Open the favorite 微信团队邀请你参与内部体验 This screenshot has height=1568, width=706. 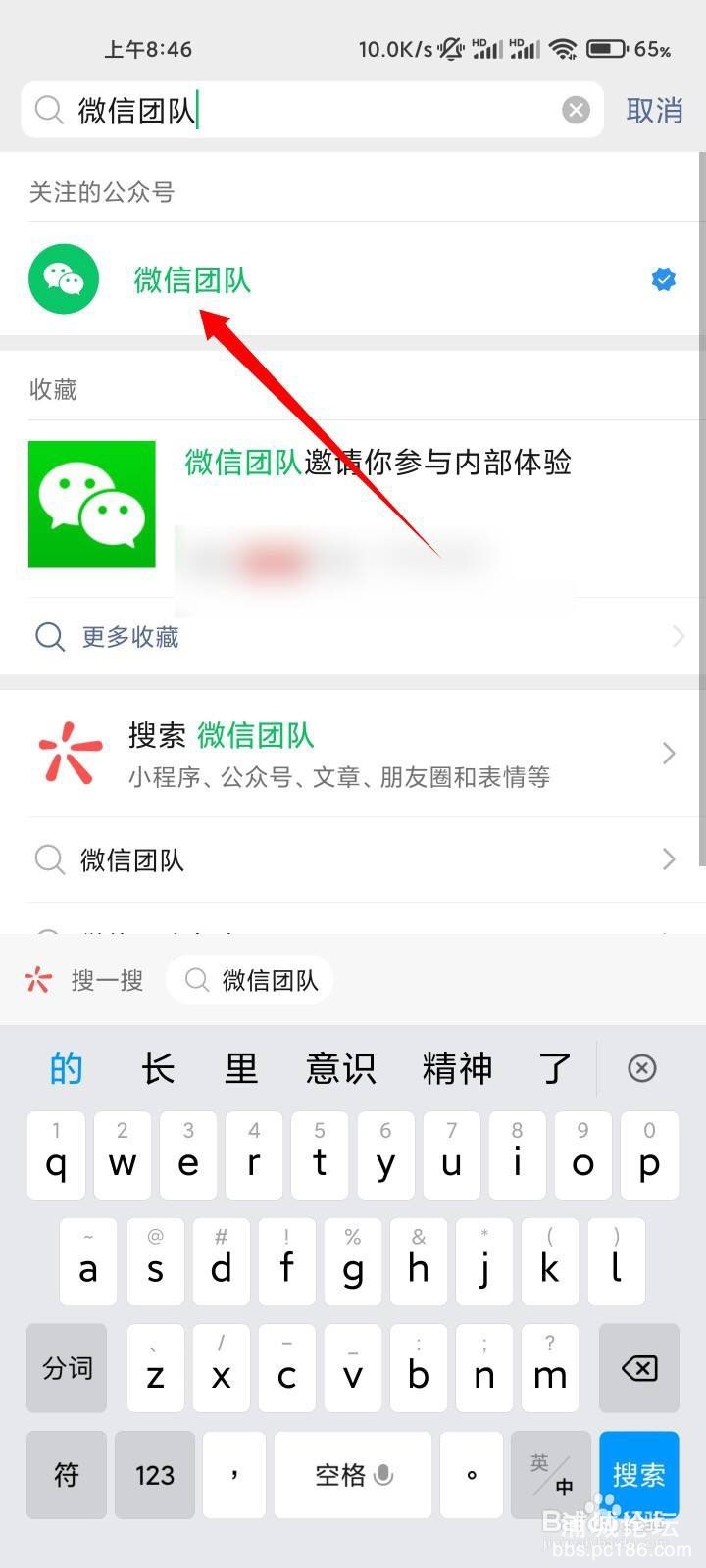pyautogui.click(x=378, y=463)
